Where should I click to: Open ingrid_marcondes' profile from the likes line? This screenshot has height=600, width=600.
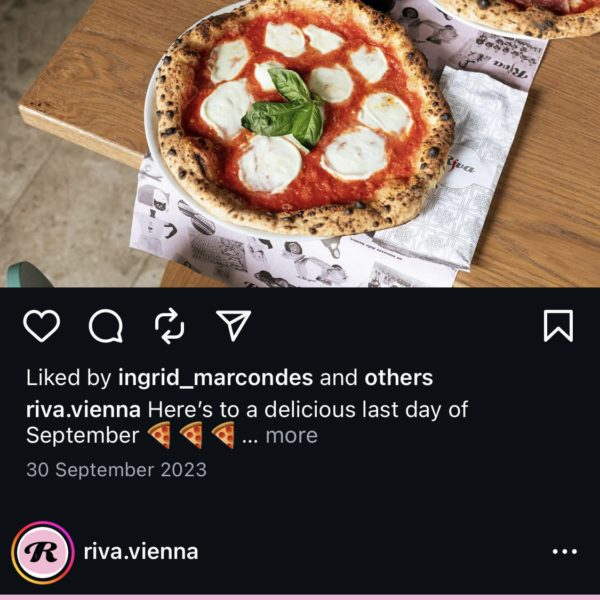pos(215,378)
